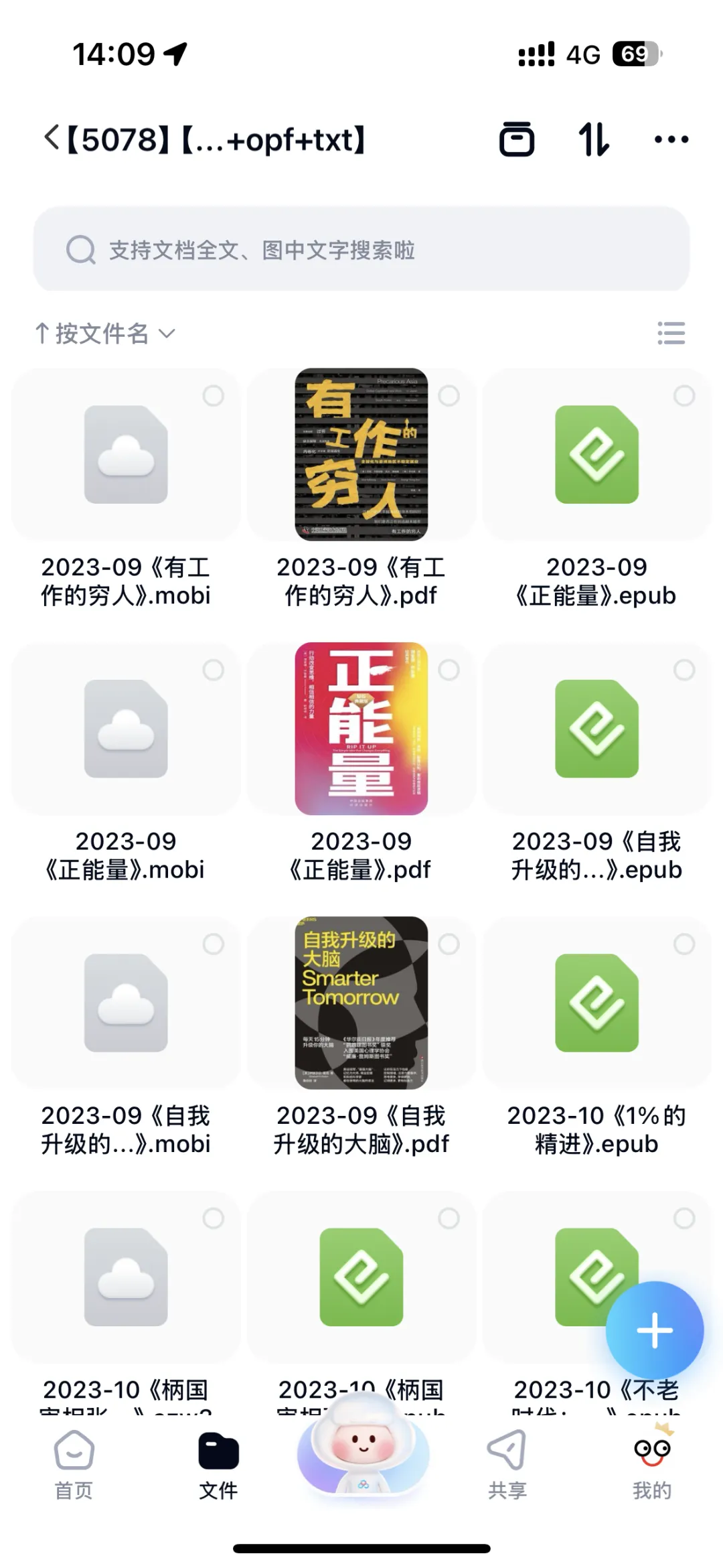Open 2023-09《自我升级的大脑》.pdf
Viewport: 723px width, 1568px height.
pyautogui.click(x=361, y=1003)
